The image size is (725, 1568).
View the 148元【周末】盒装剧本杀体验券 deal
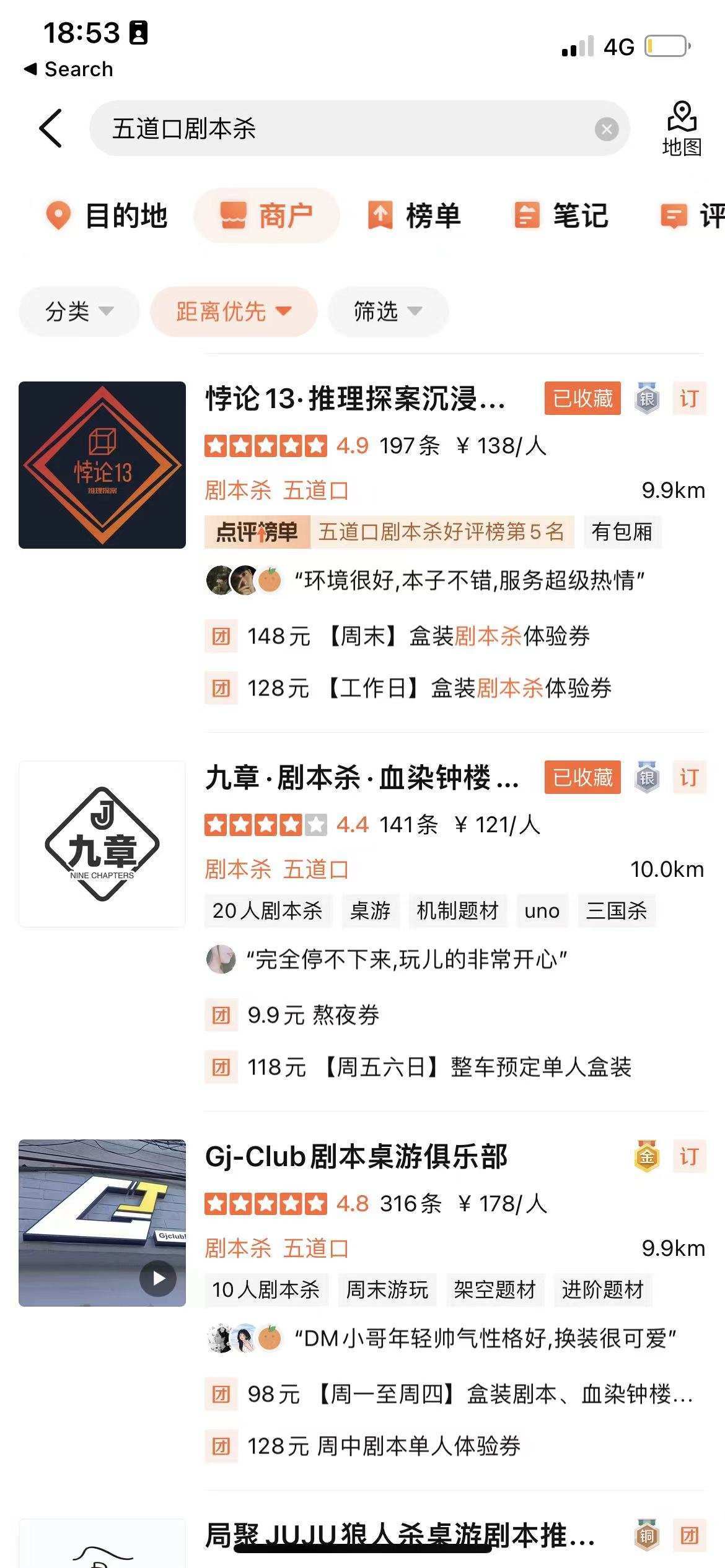coord(418,636)
